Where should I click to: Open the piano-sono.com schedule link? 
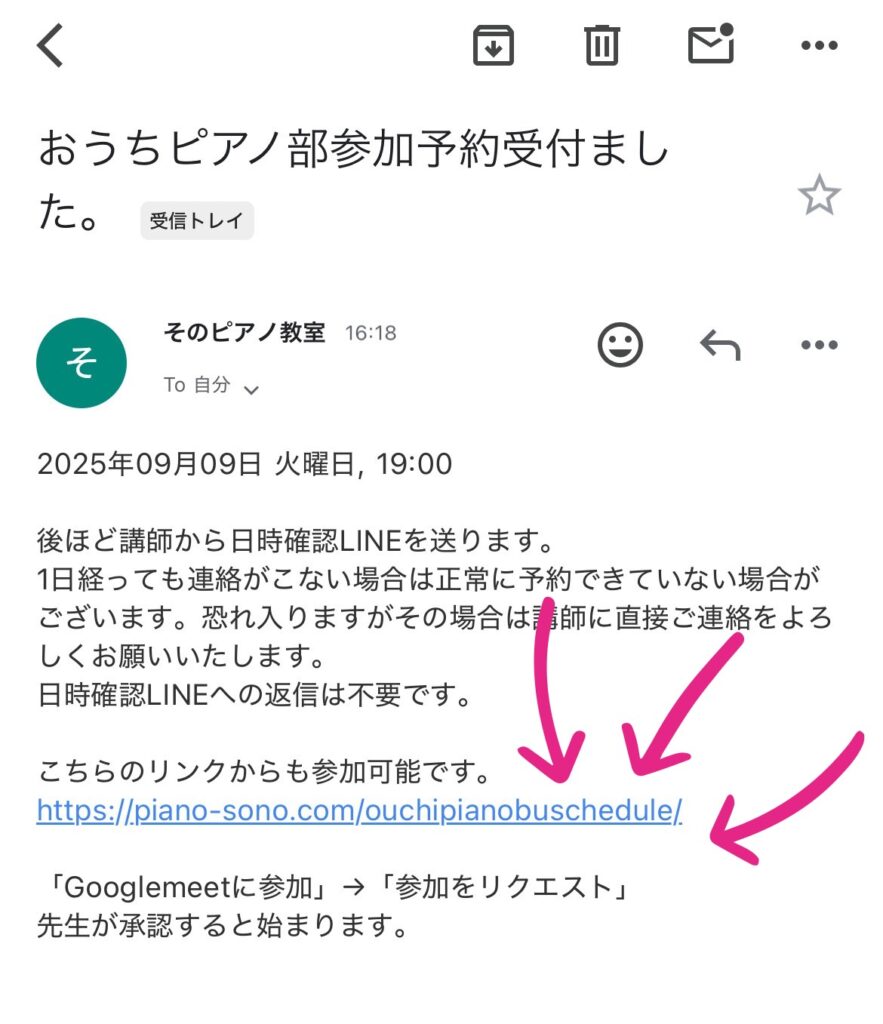[359, 810]
